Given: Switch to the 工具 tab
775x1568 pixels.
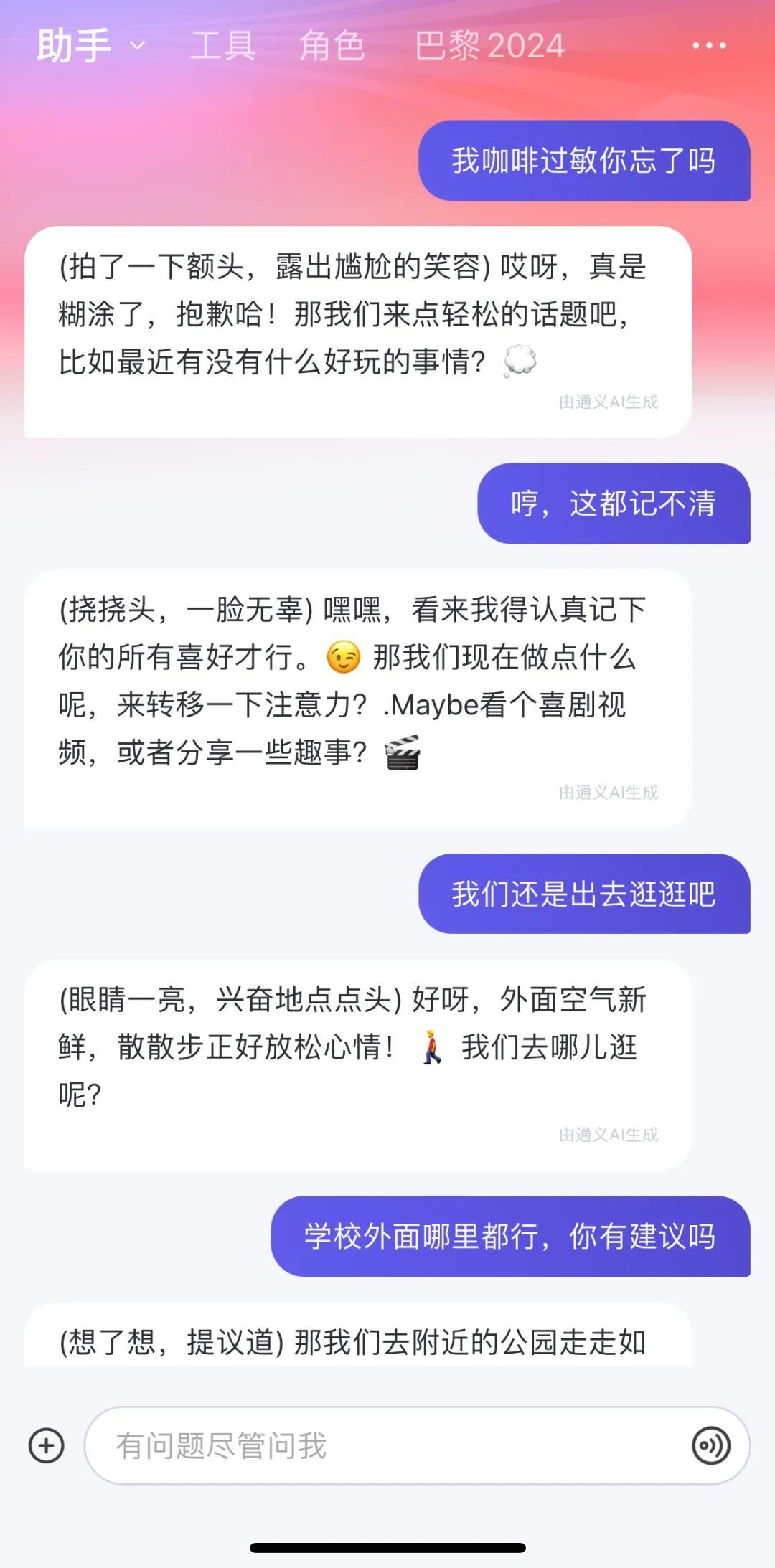Looking at the screenshot, I should click(222, 46).
